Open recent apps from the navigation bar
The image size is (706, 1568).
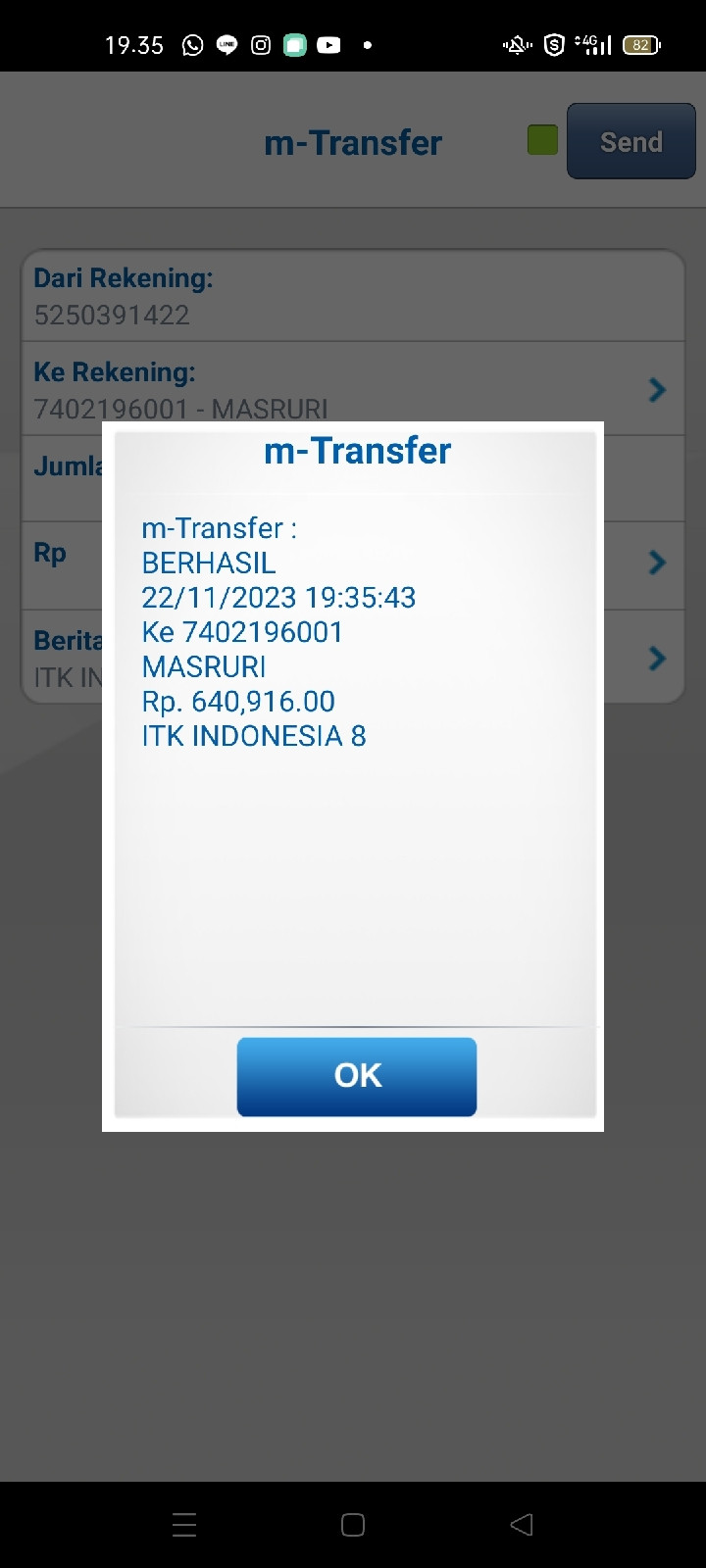coord(184,1524)
